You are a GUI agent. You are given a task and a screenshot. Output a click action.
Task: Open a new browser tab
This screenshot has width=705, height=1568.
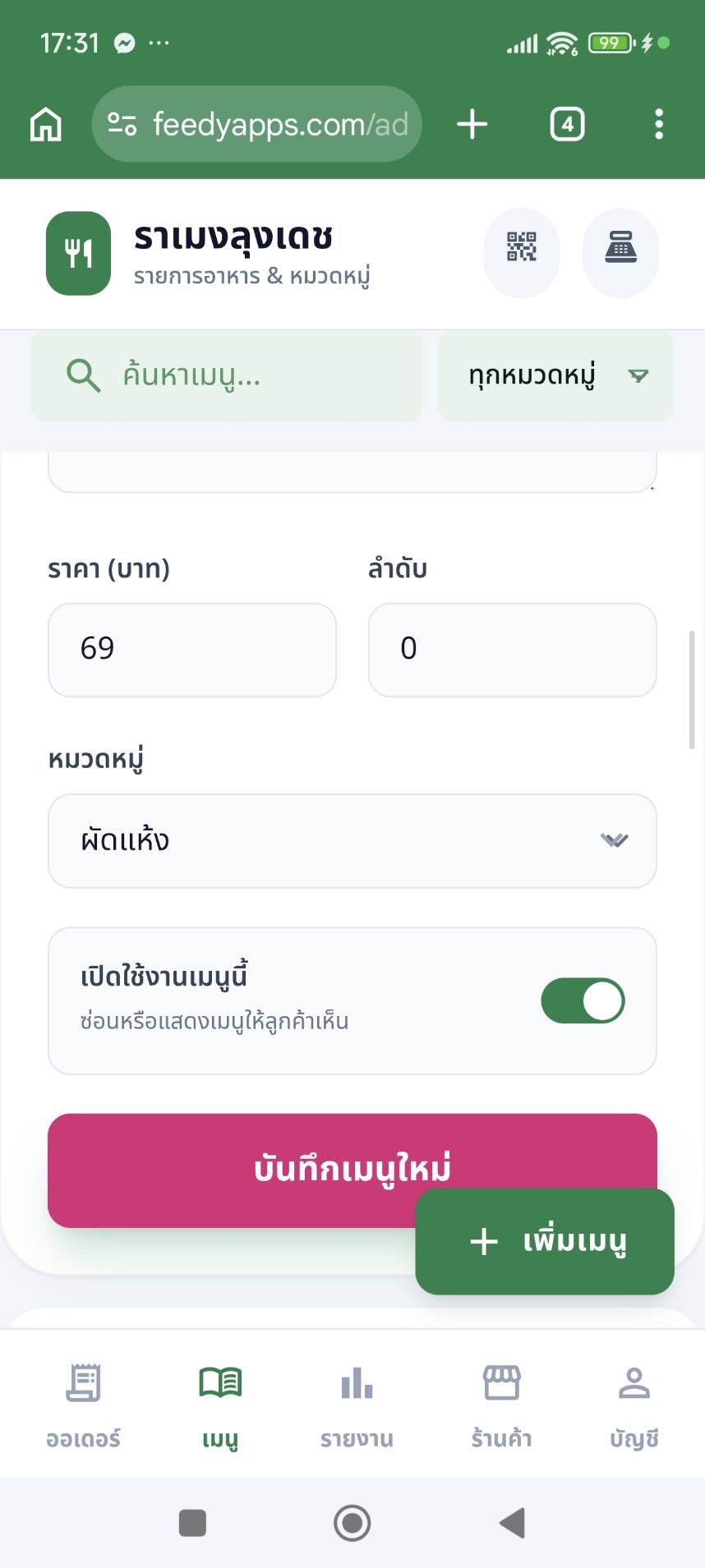472,125
